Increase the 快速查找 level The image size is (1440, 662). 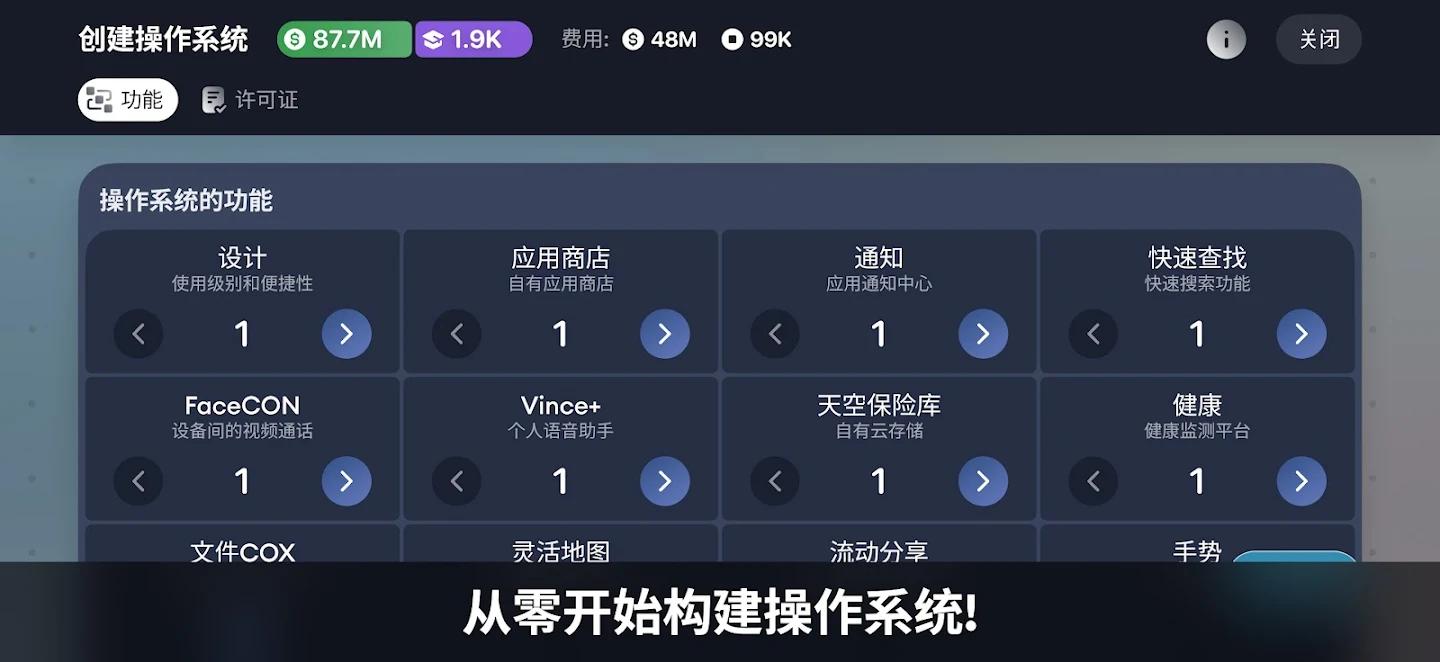[x=1301, y=334]
